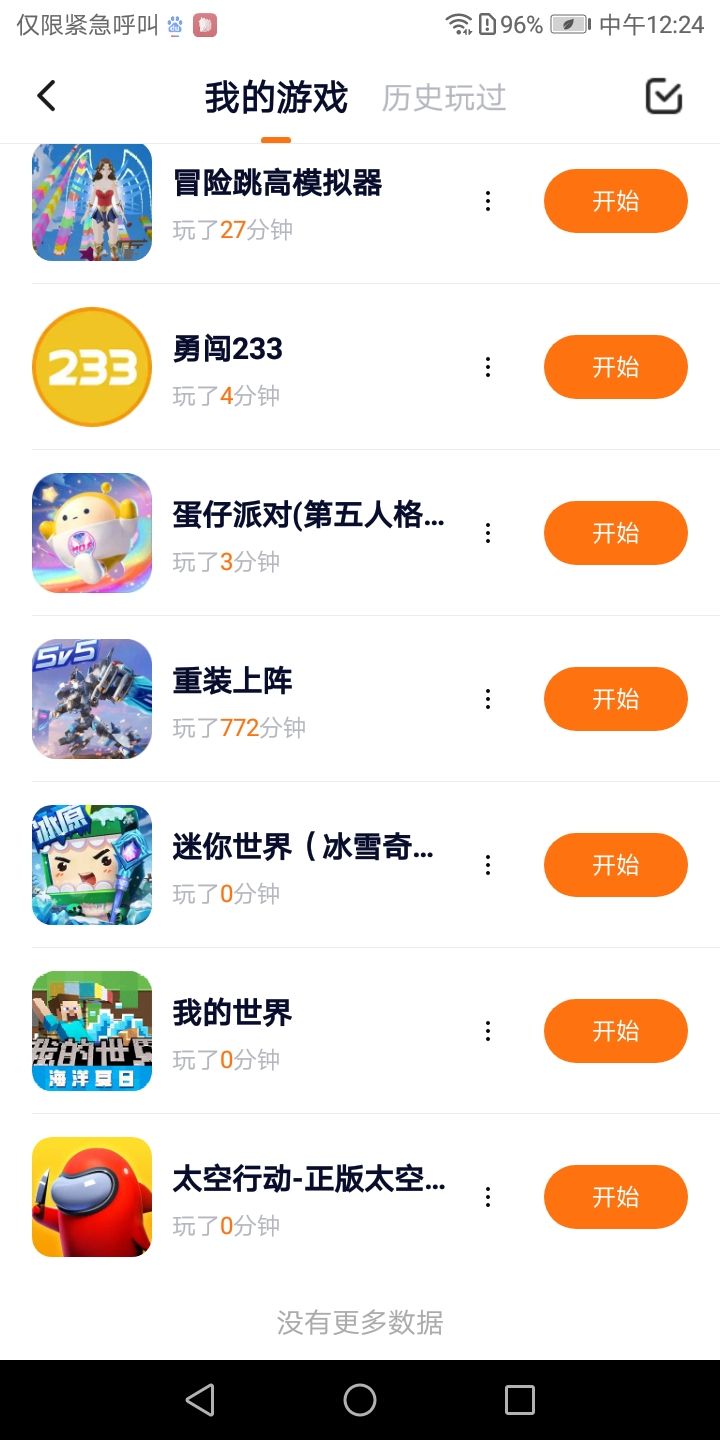Open the three-dot menu for 太空行动

click(488, 1198)
